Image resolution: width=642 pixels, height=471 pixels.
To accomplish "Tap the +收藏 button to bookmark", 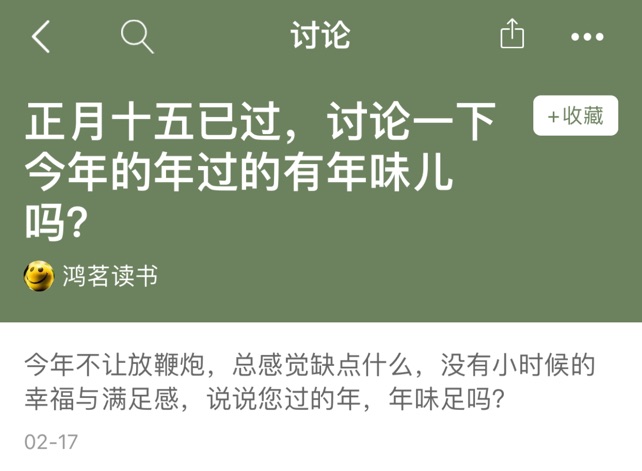I will click(576, 116).
